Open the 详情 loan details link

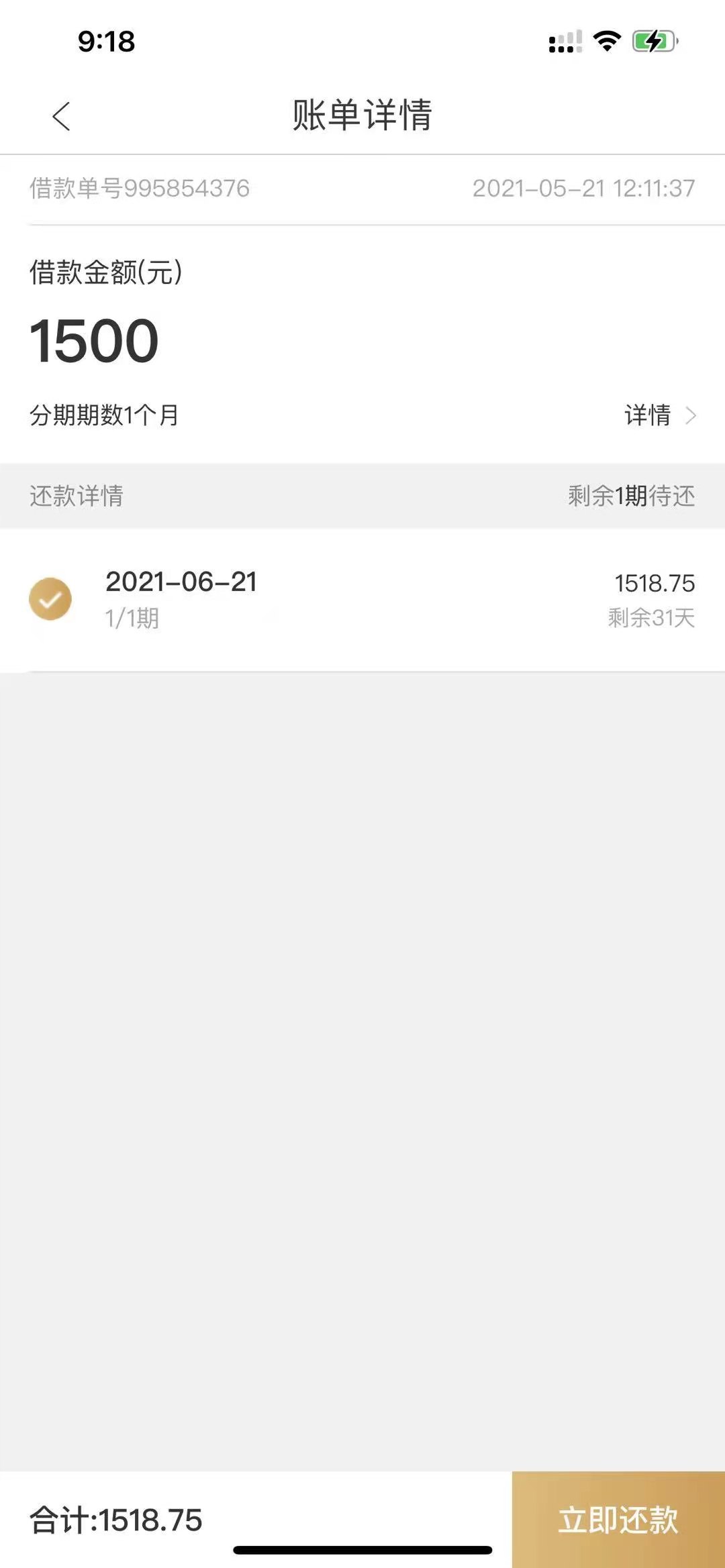[x=661, y=415]
